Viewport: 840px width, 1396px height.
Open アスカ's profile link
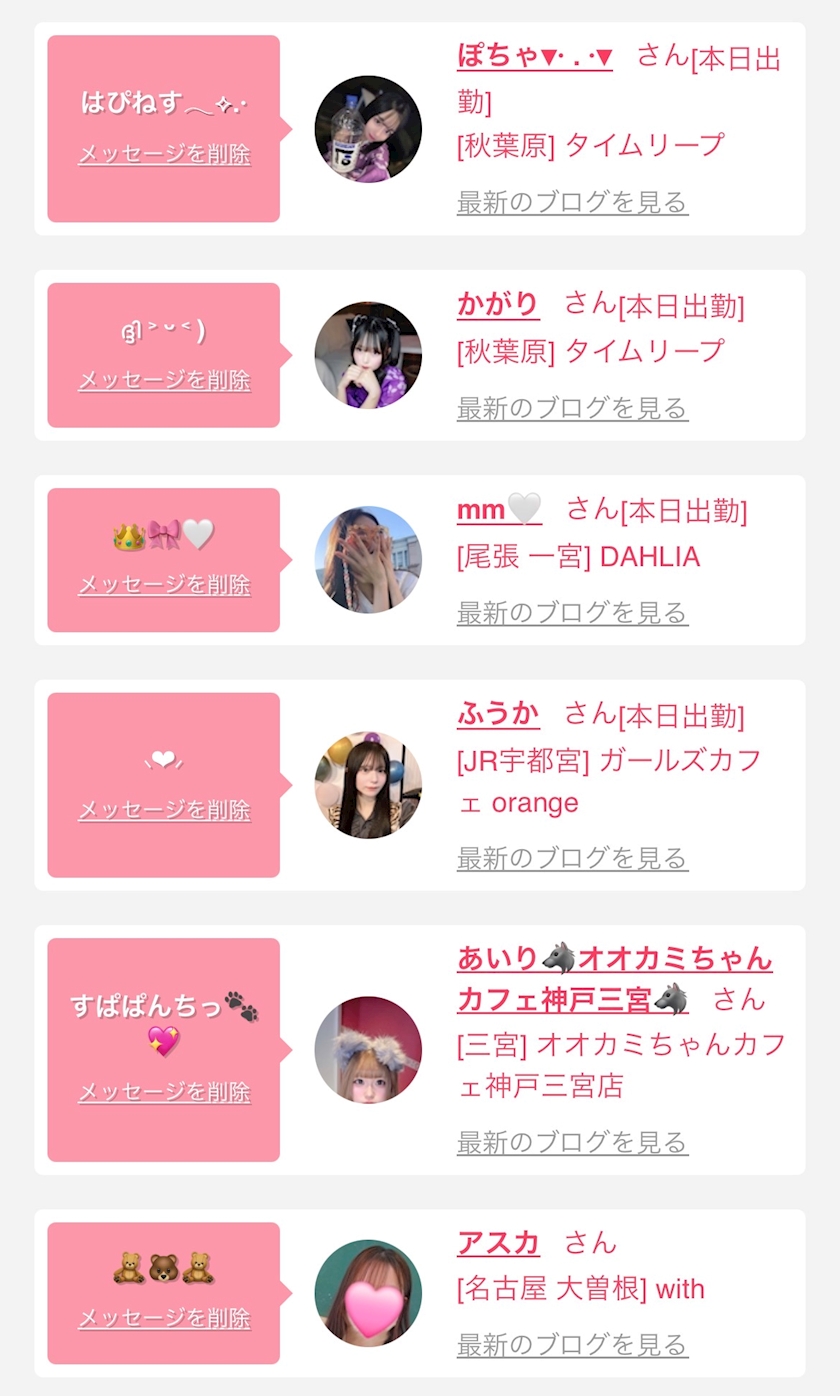click(x=498, y=1243)
